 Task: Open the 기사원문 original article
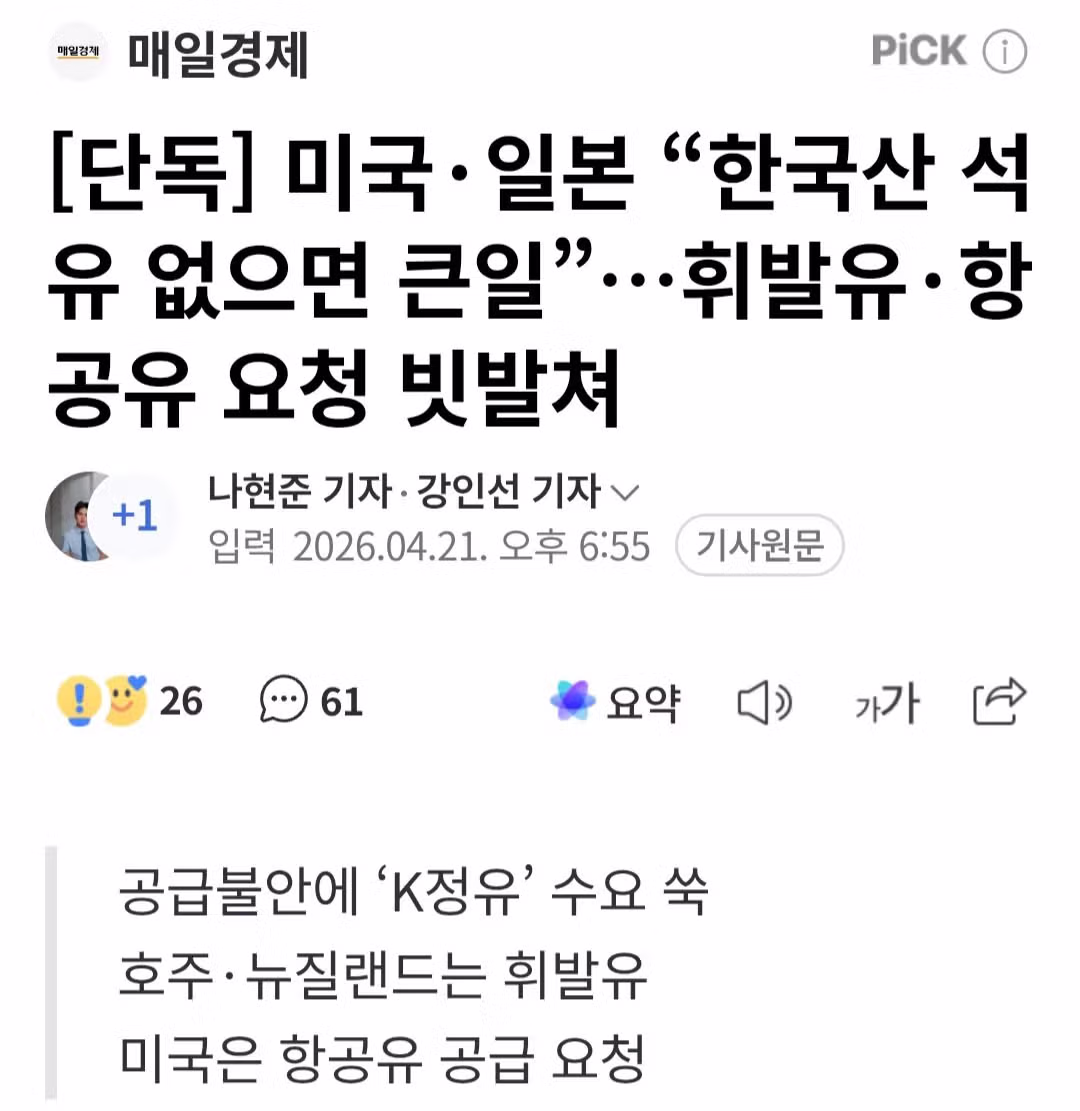click(x=759, y=546)
